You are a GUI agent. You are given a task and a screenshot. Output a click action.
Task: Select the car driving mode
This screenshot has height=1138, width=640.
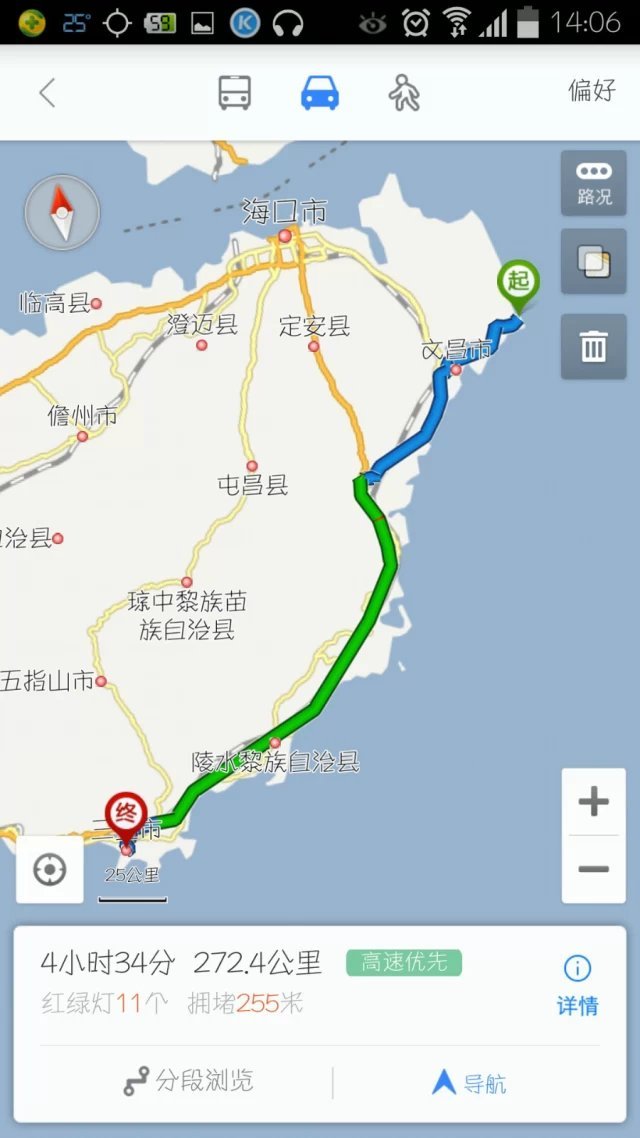[x=320, y=93]
